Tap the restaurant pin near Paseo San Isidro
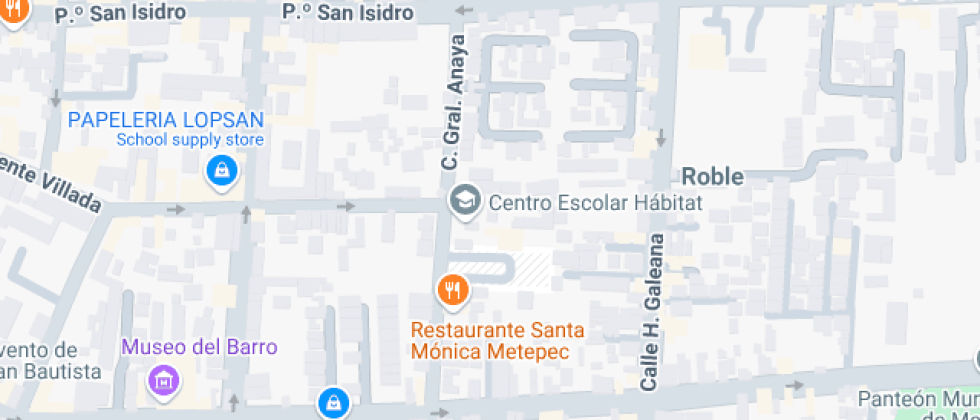Viewport: 980px width, 420px height. coord(12,11)
